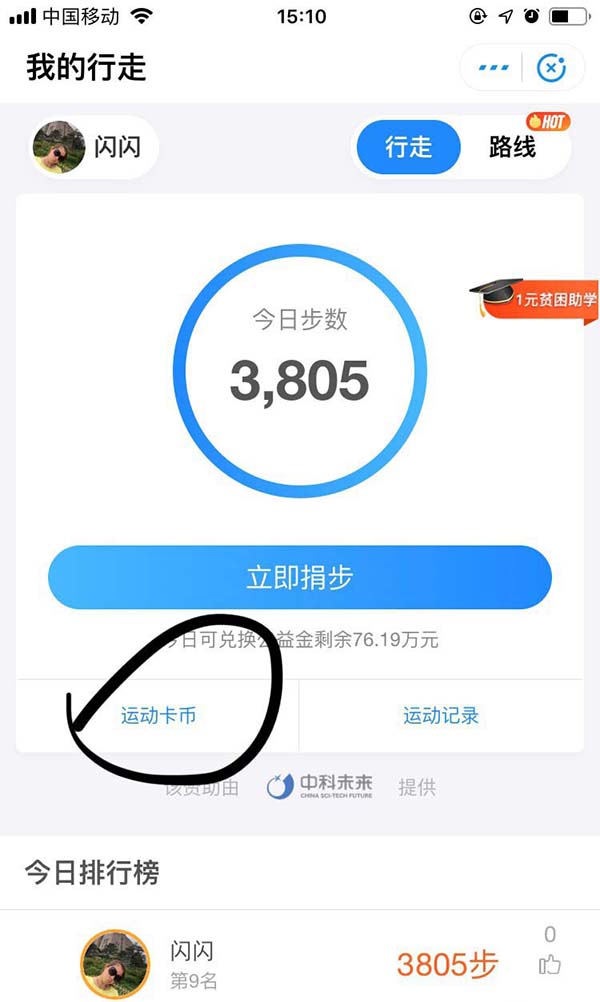Switch to the 行走 tab
Viewport: 600px width, 1002px height.
pyautogui.click(x=409, y=147)
